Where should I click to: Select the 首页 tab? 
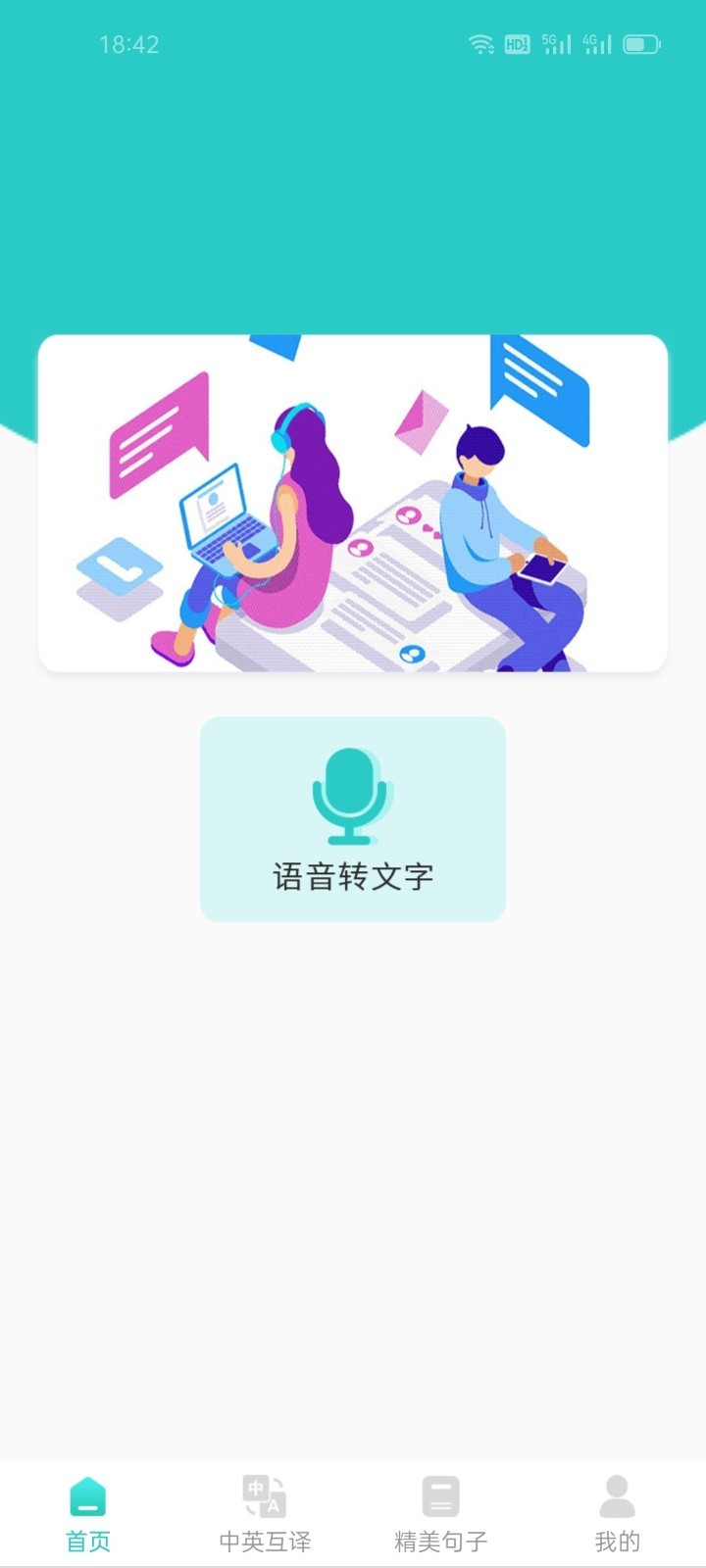(x=87, y=1541)
